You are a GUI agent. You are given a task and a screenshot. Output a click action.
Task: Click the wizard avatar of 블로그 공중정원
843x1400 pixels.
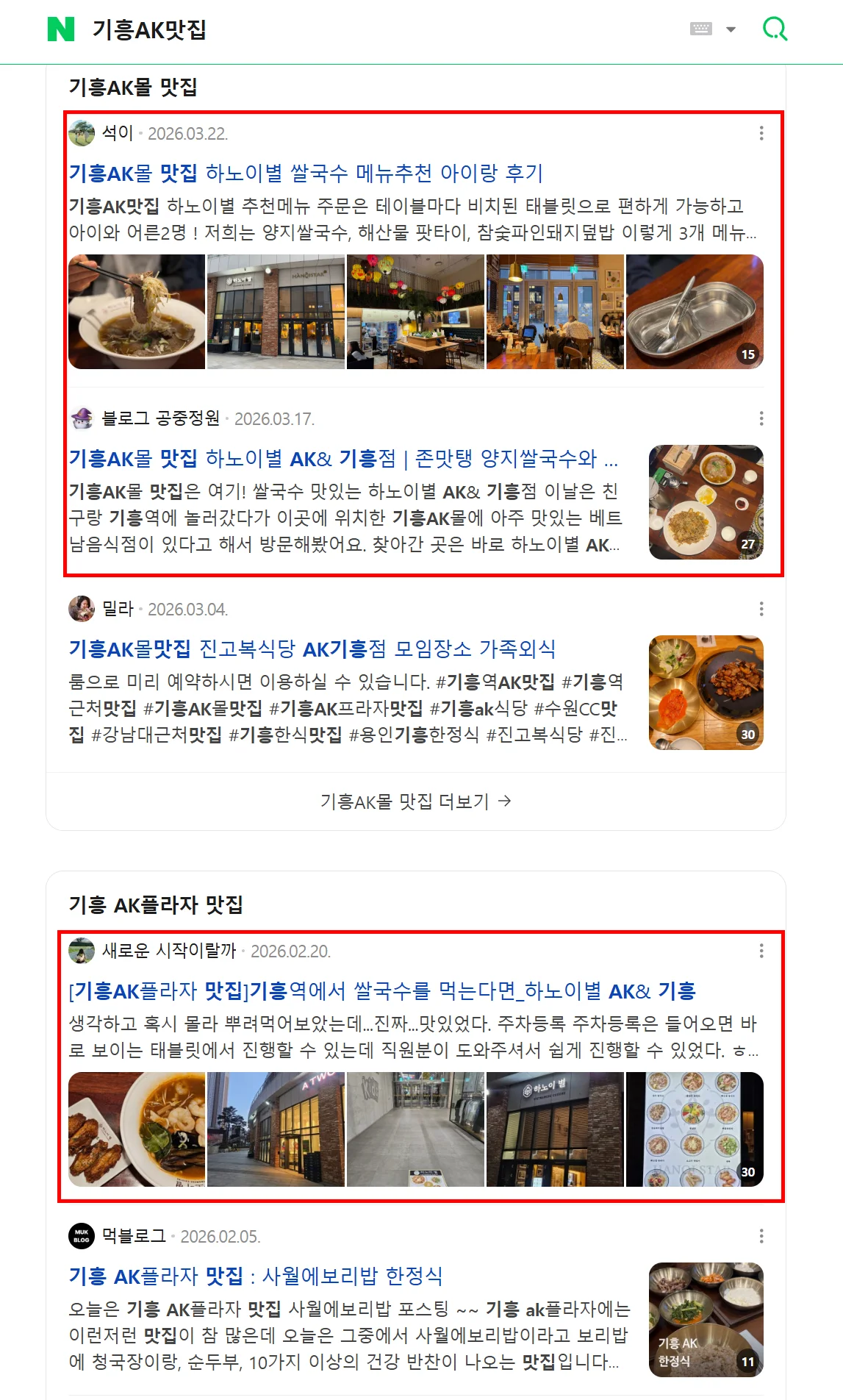click(x=82, y=418)
